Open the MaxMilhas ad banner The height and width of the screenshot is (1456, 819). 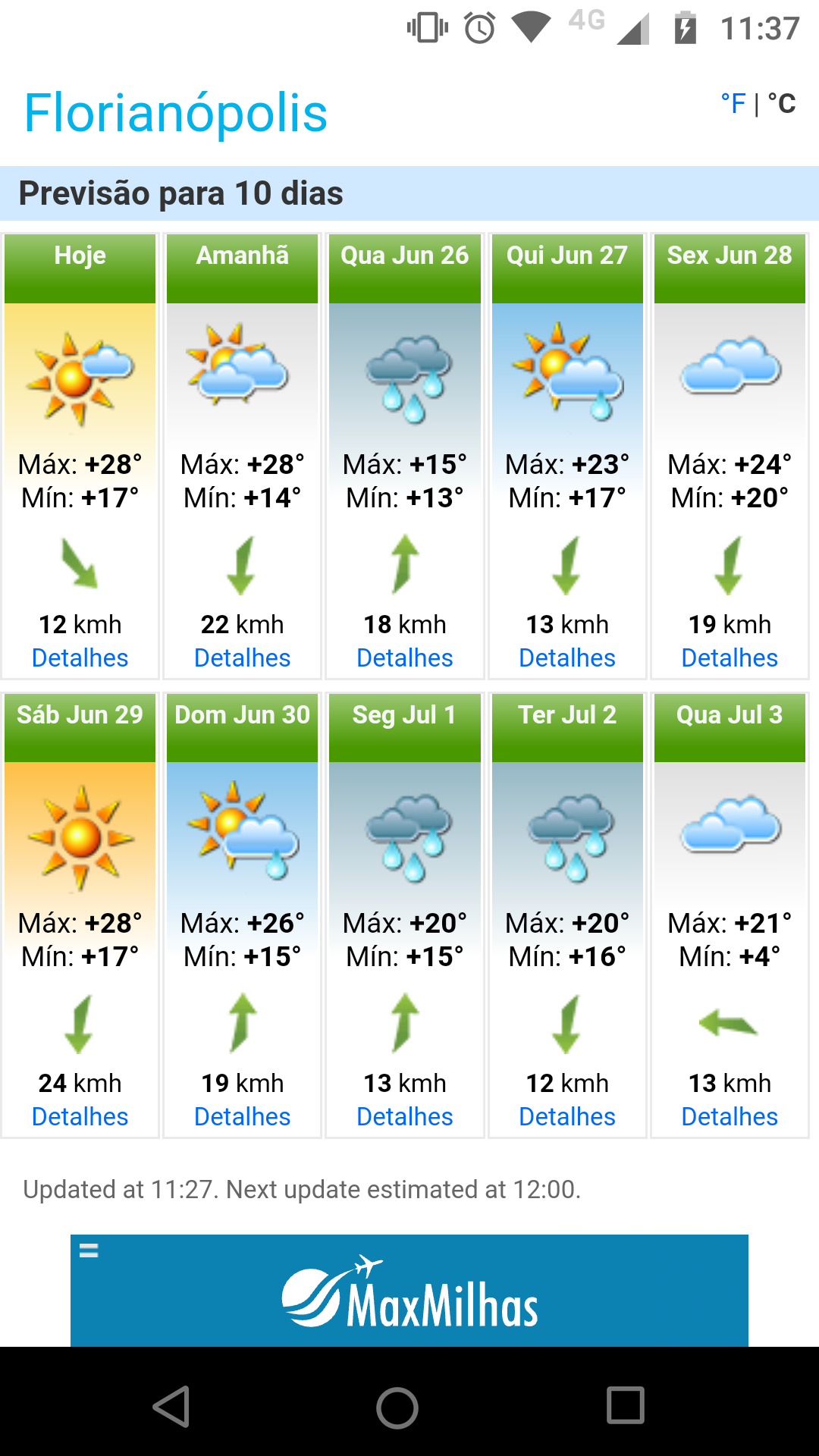coord(409,1291)
